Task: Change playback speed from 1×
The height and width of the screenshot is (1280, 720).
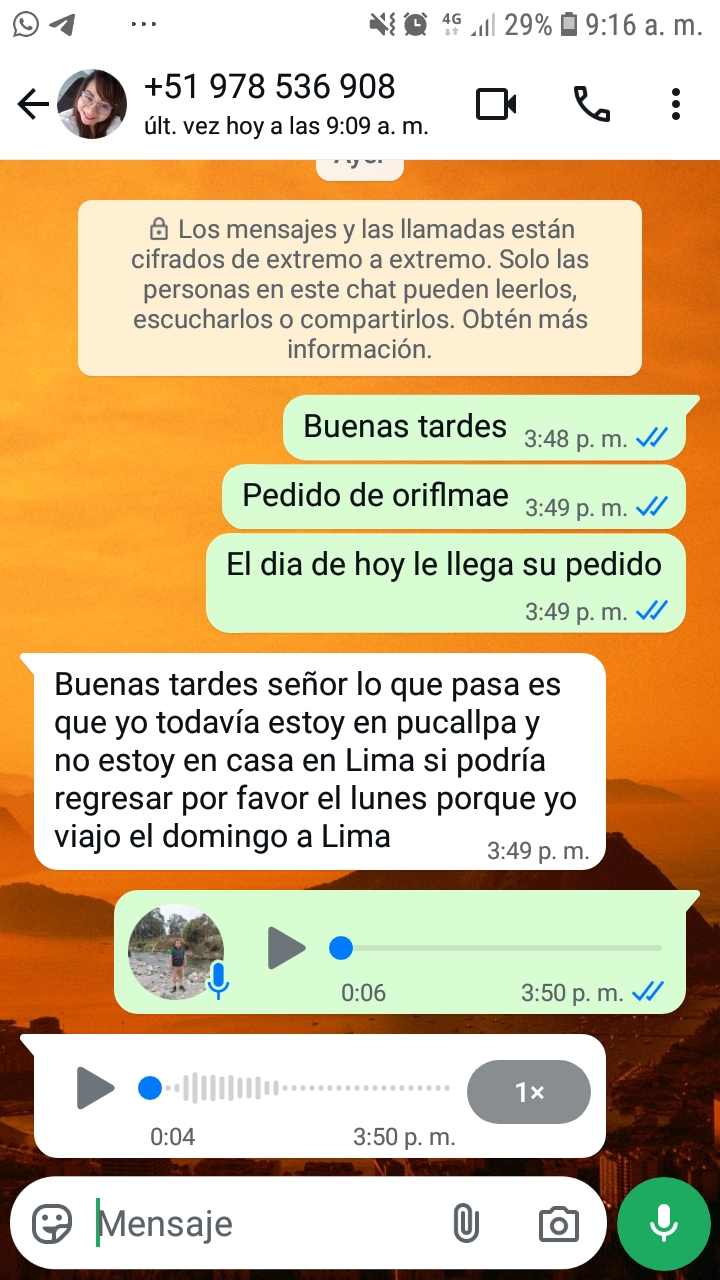Action: [528, 1092]
